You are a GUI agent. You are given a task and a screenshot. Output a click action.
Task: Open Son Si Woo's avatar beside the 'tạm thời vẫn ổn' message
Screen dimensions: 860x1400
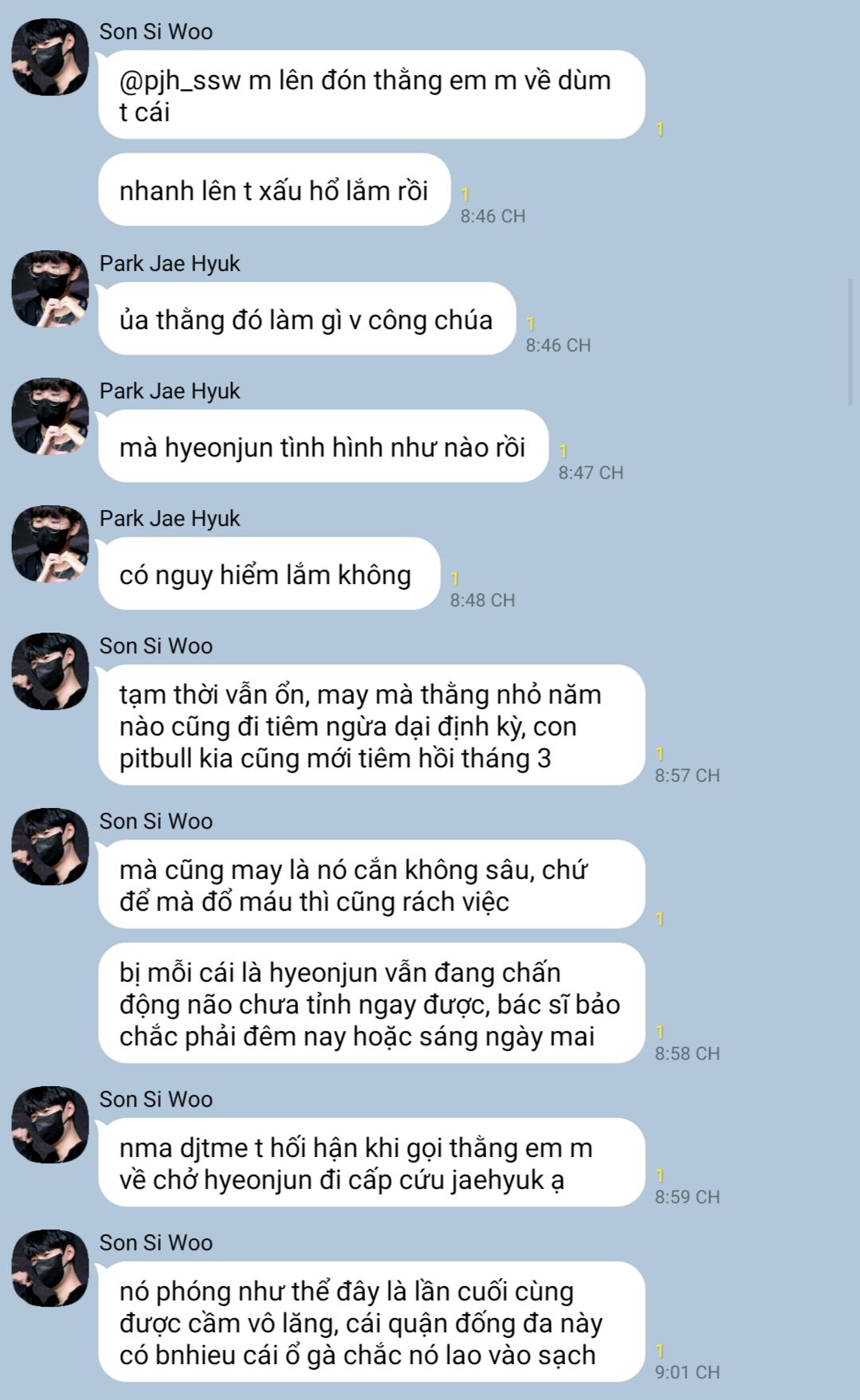coord(49,671)
